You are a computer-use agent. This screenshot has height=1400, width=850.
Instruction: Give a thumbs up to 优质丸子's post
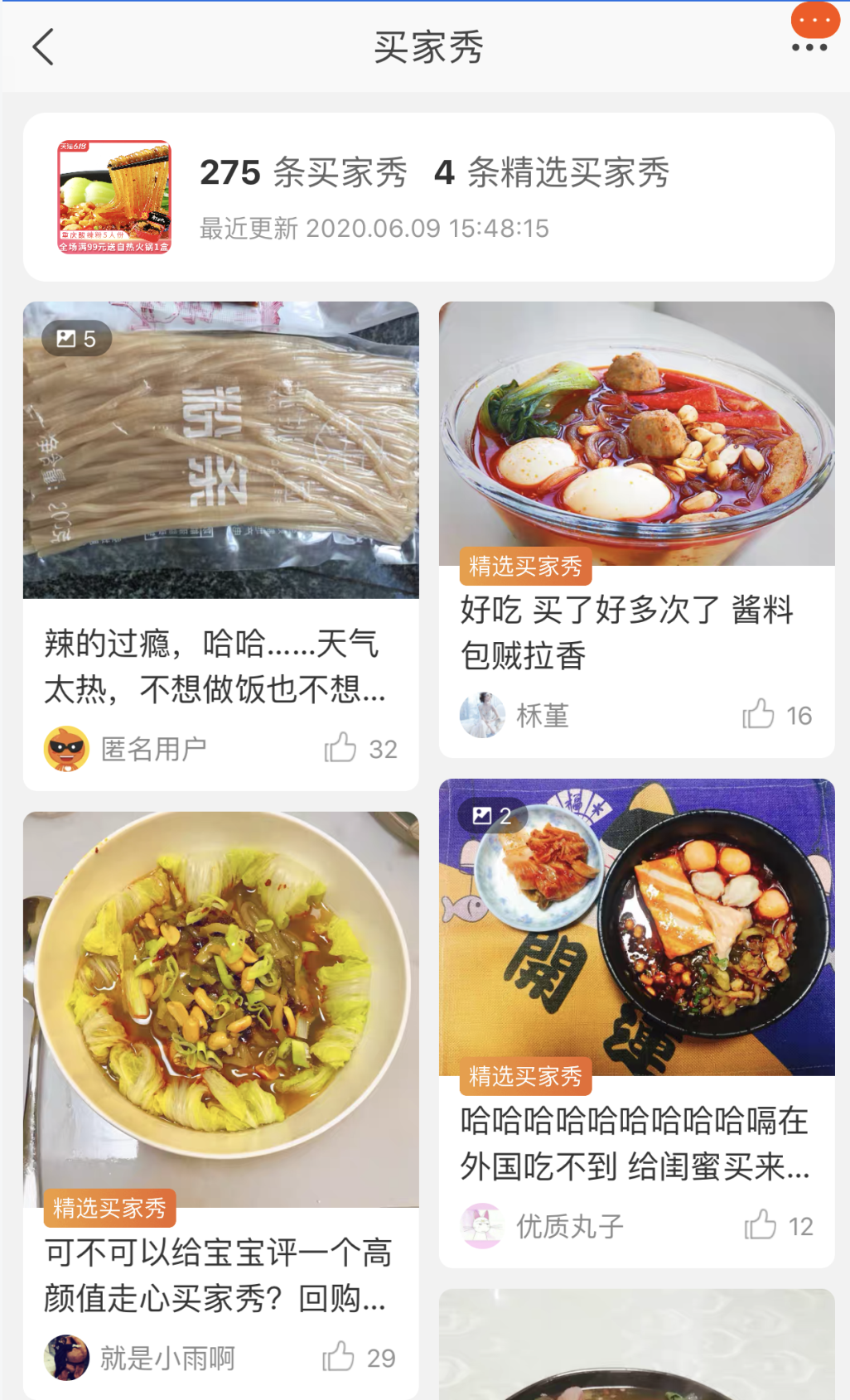(761, 1225)
